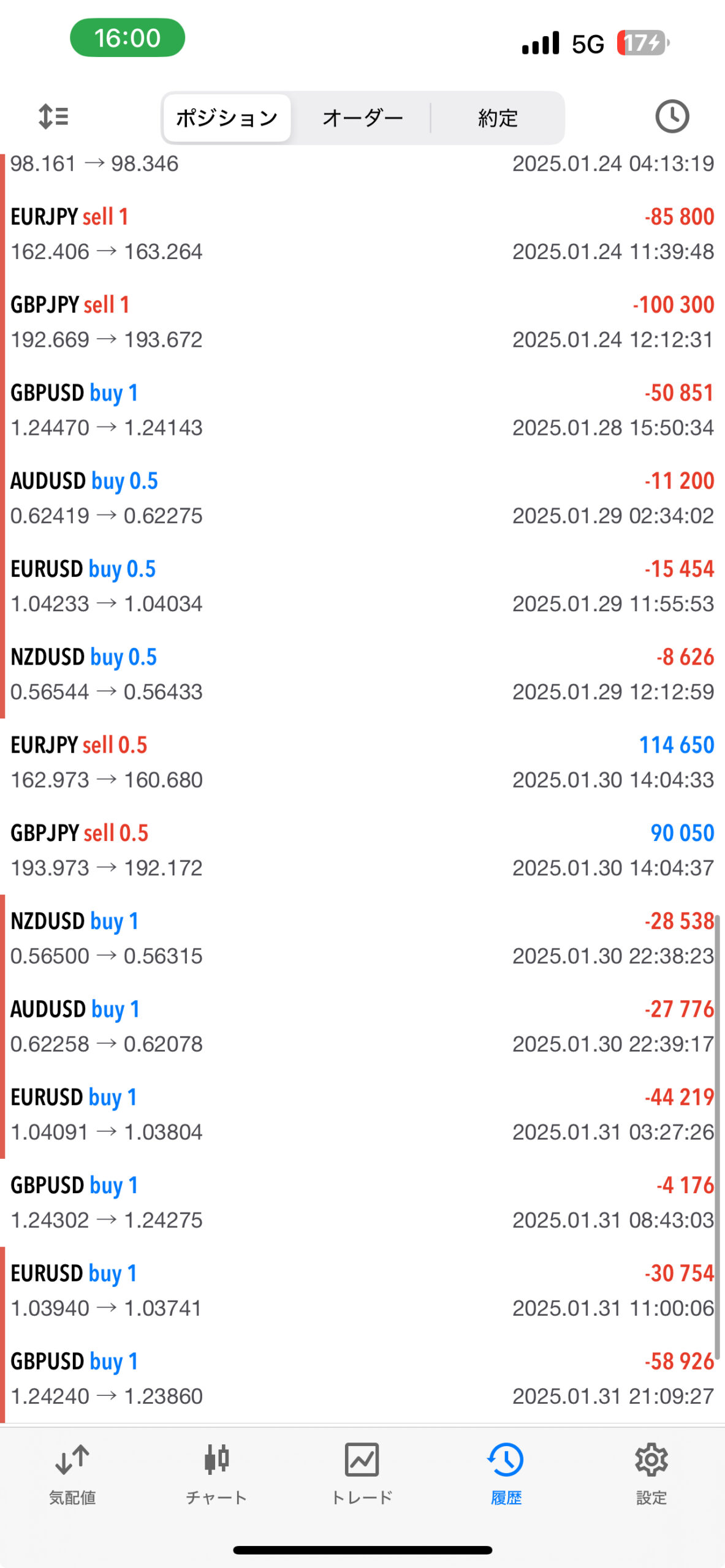The image size is (725, 1568).
Task: Expand the GBPJPY sell 0.5 position
Action: [362, 850]
